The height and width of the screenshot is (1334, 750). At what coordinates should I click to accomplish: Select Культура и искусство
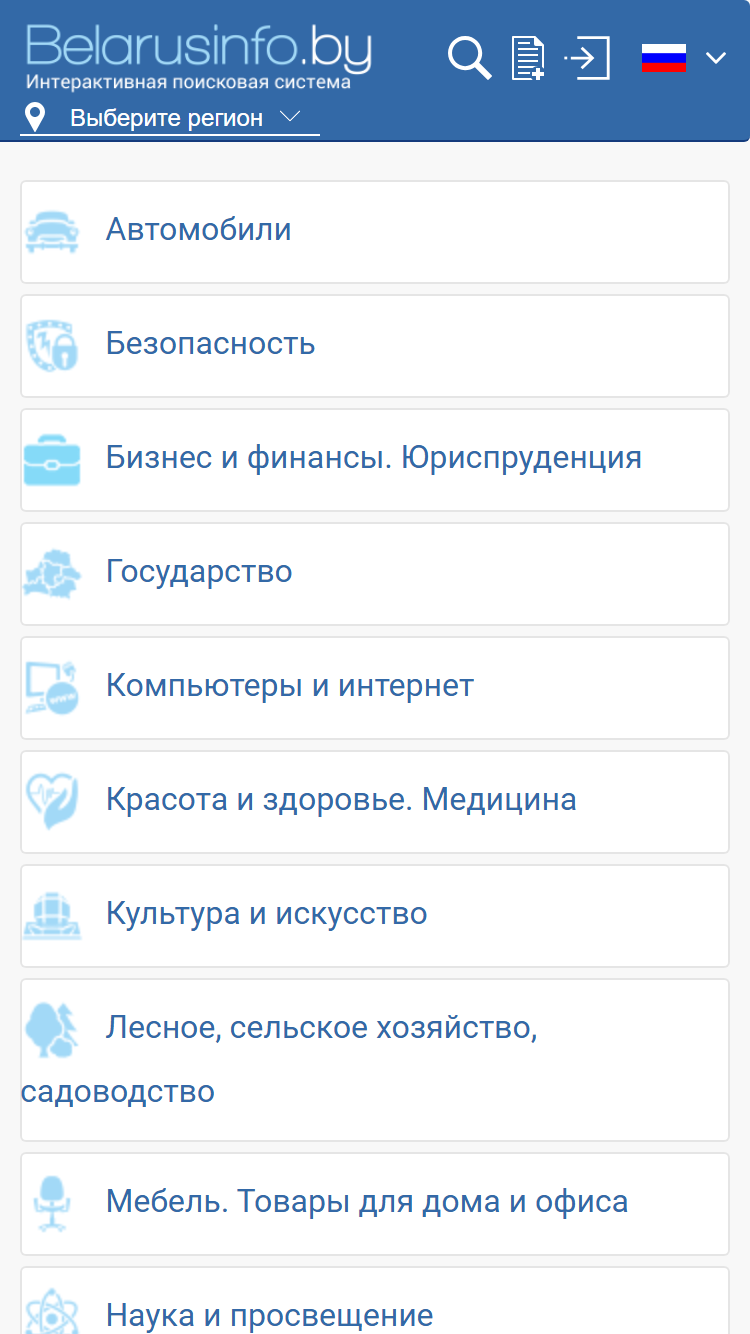pyautogui.click(x=375, y=916)
